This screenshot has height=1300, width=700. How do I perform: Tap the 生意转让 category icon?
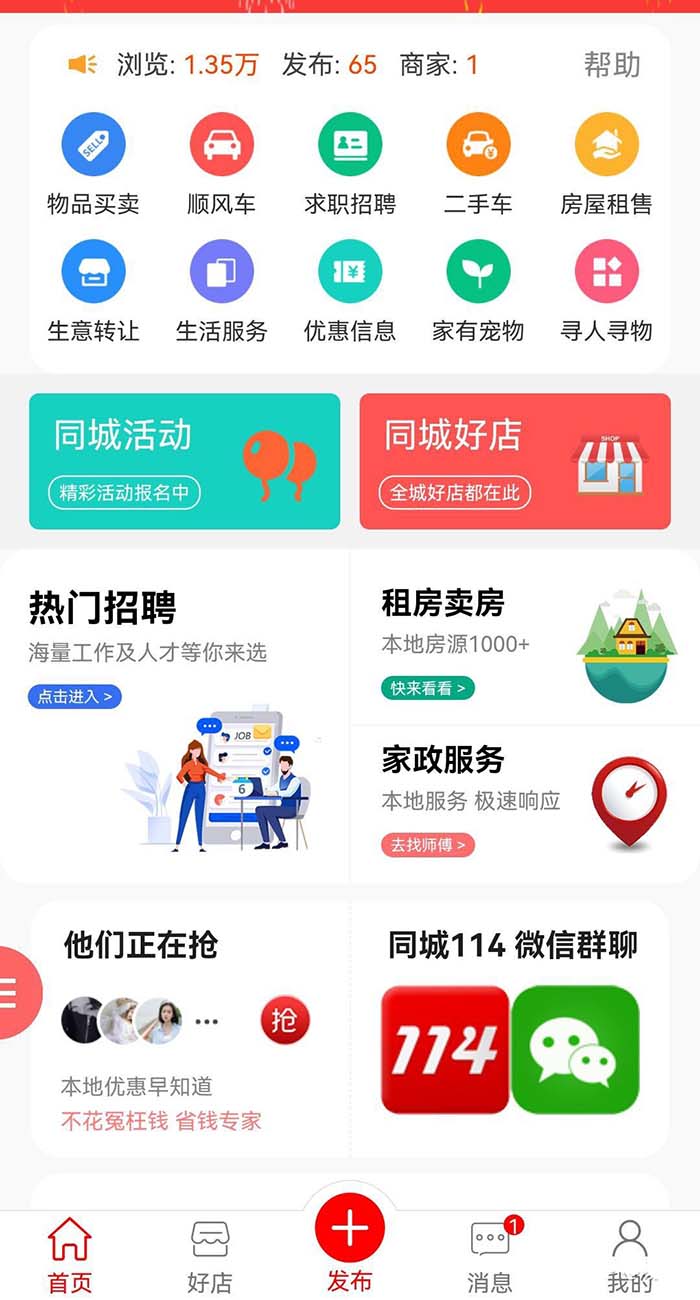click(93, 272)
